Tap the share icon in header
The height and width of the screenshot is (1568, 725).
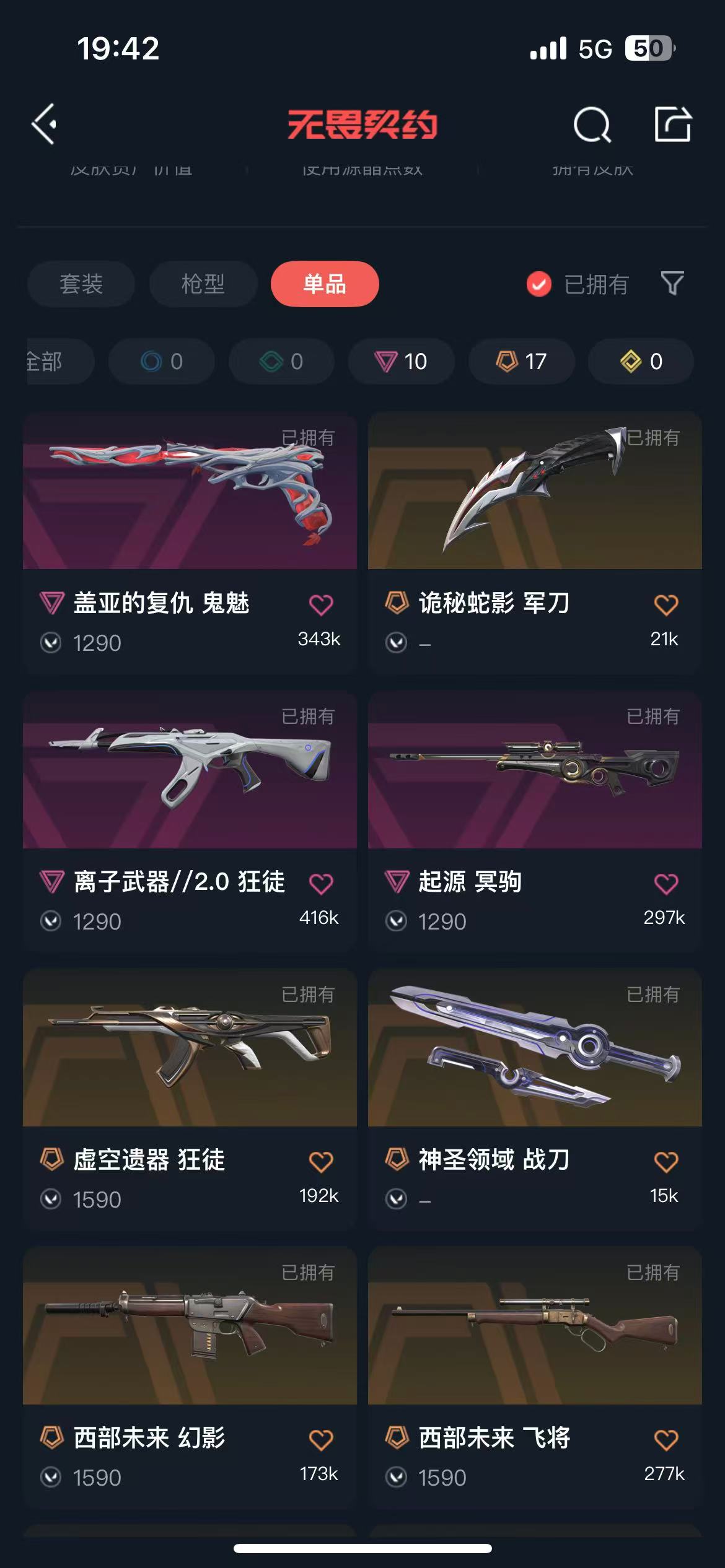(673, 124)
